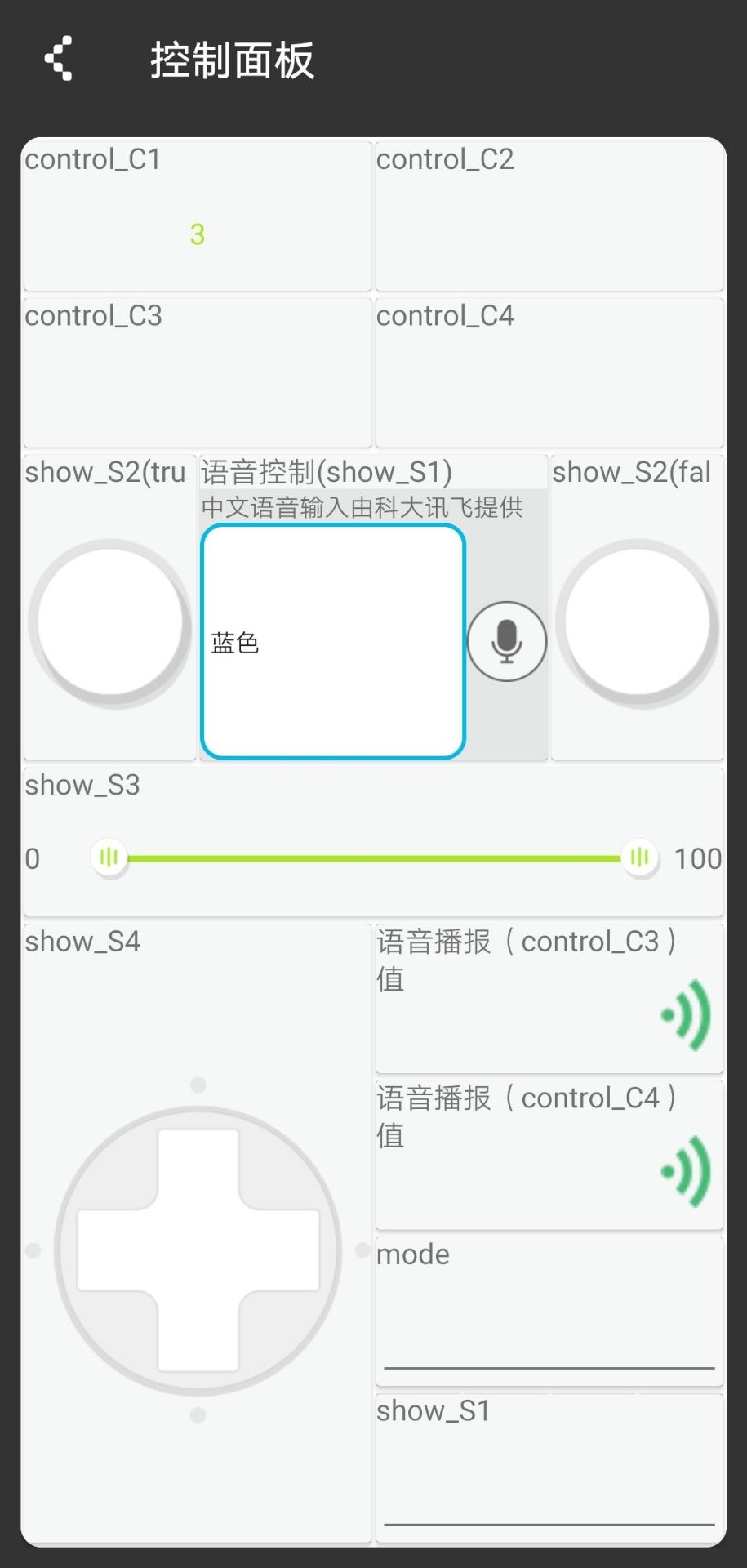
Task: Tap the voice input text box showing 蓝色
Action: 333,642
